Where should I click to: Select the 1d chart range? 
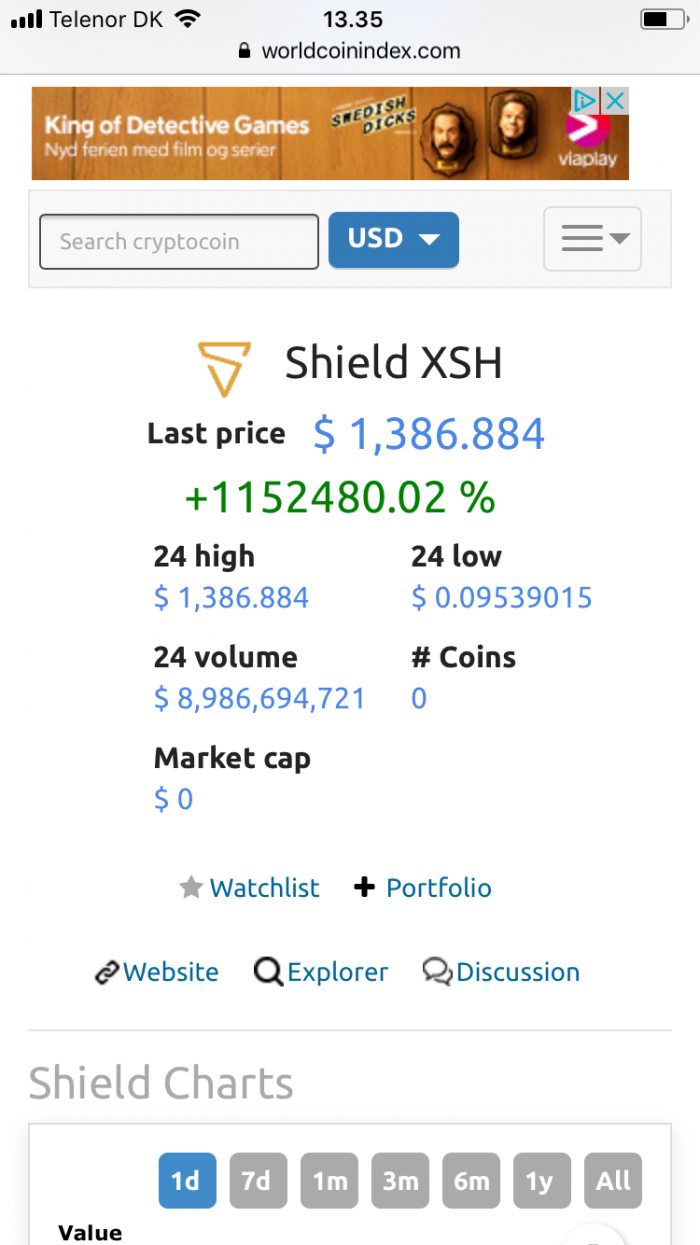point(187,1181)
